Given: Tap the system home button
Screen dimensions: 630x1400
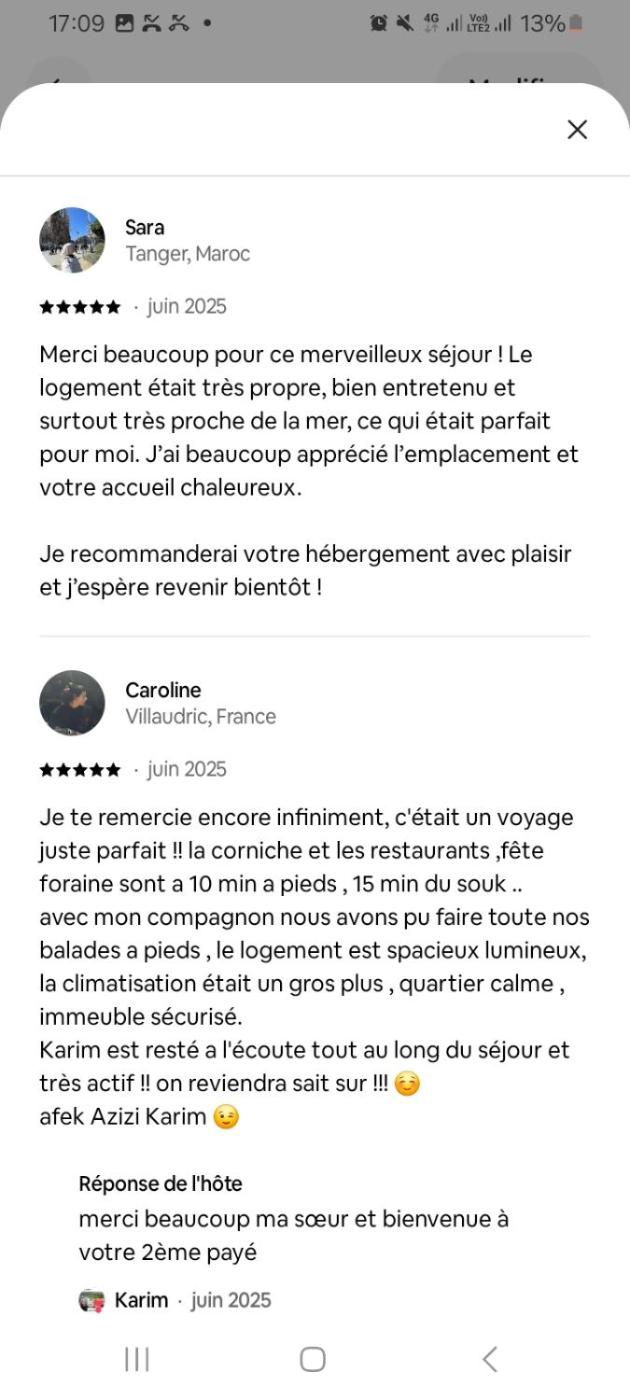Looking at the screenshot, I should point(313,1359).
